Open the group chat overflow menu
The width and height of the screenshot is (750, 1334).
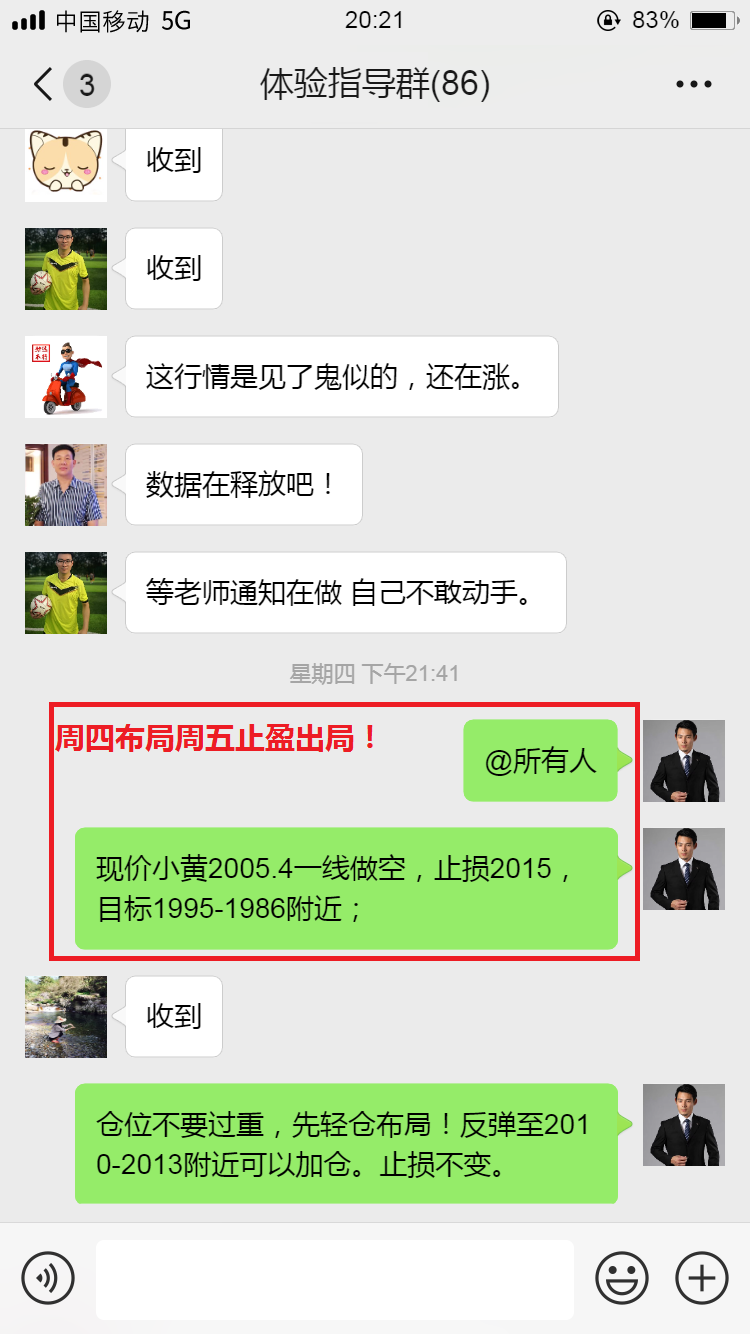(693, 85)
